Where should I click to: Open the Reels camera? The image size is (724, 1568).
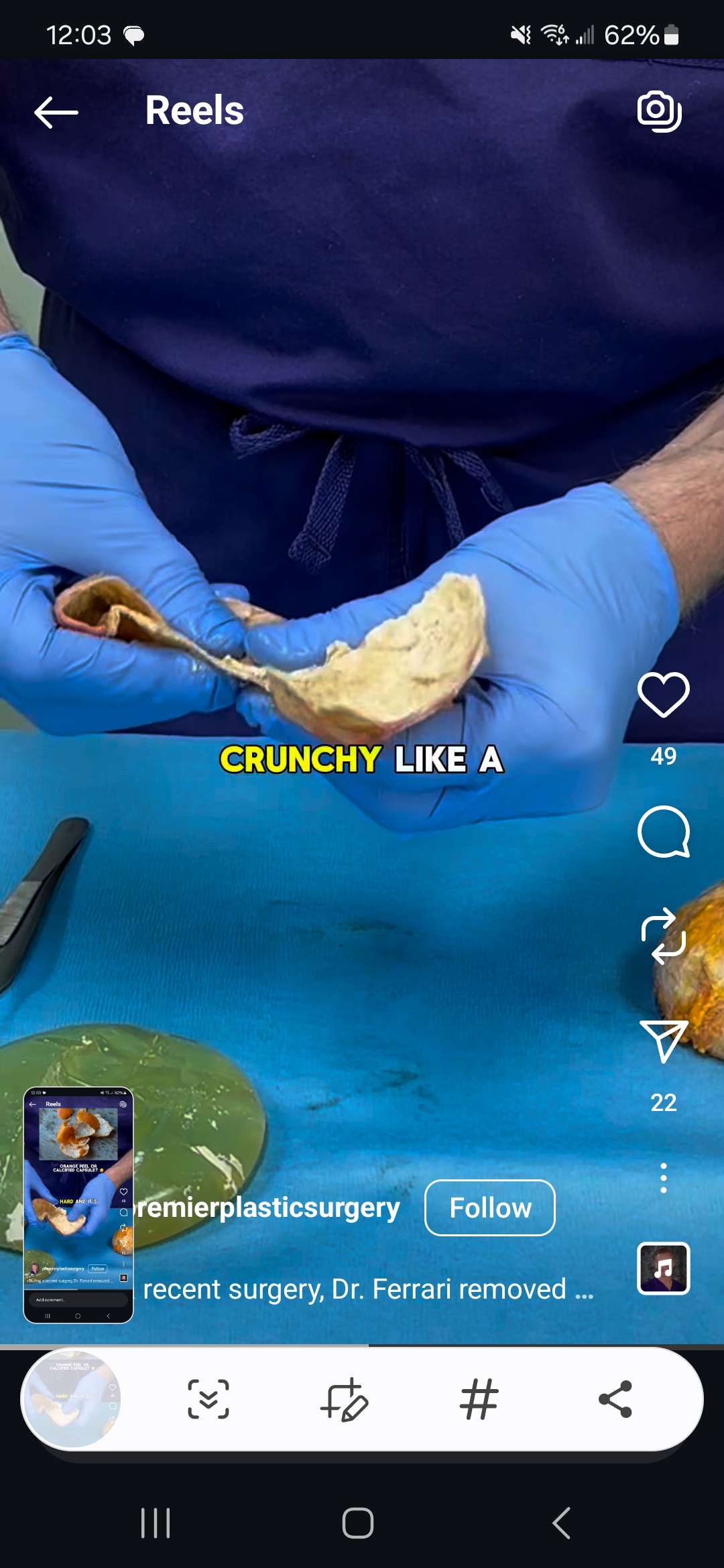click(659, 111)
